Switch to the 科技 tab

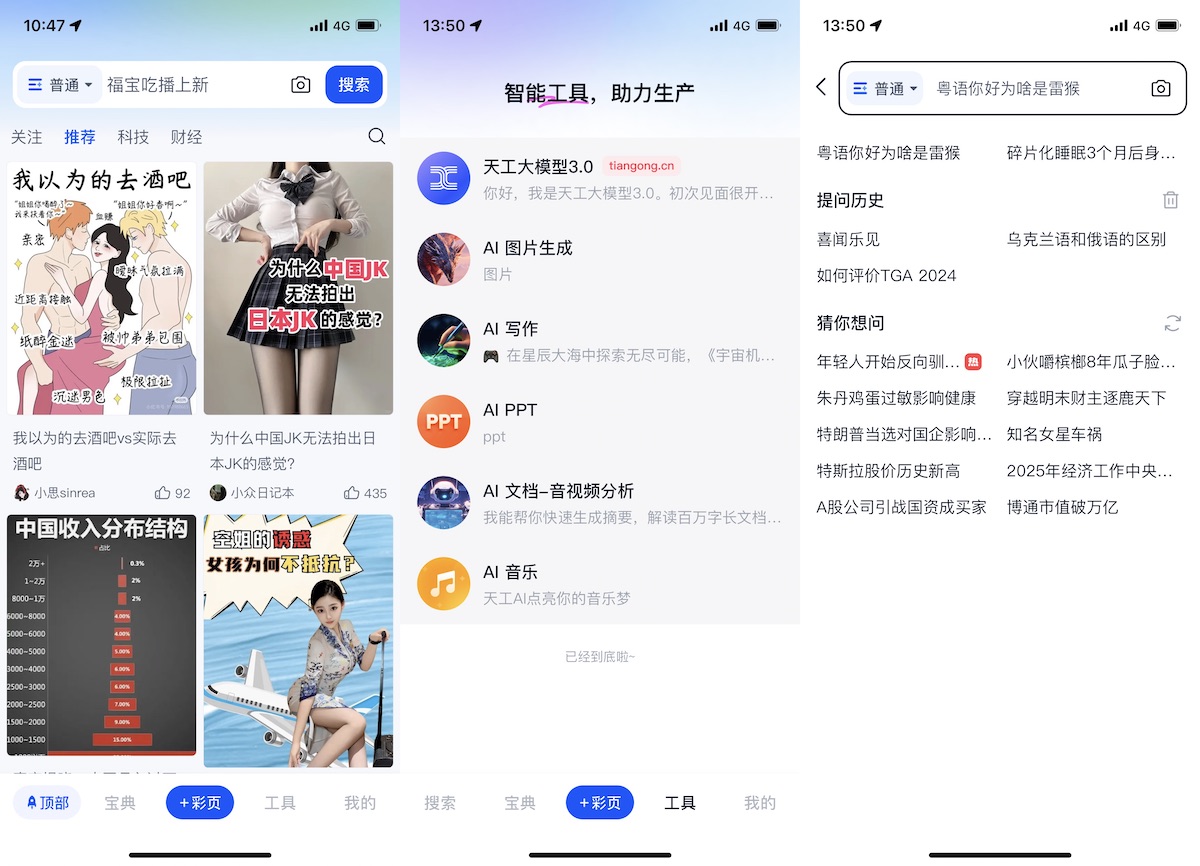[133, 137]
